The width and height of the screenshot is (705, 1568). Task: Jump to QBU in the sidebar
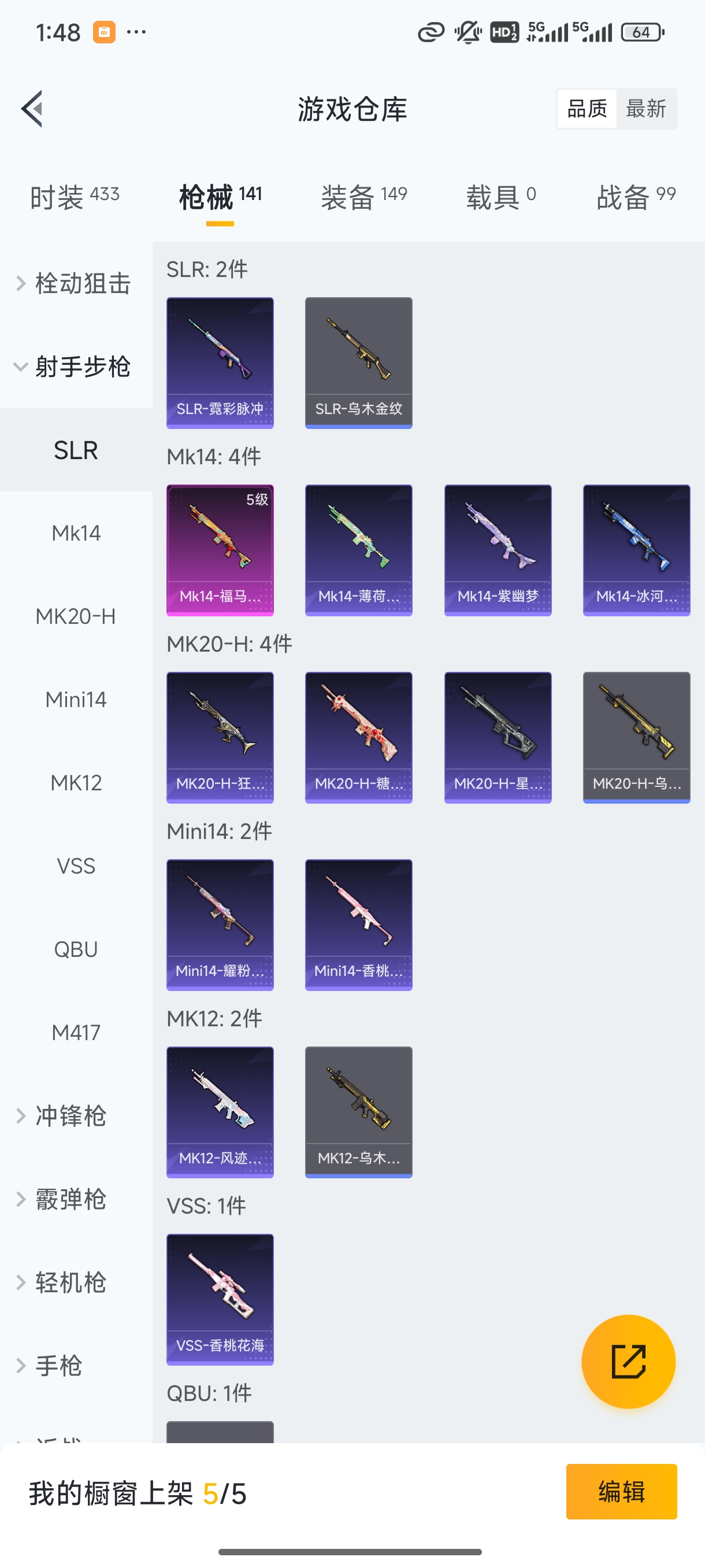76,949
